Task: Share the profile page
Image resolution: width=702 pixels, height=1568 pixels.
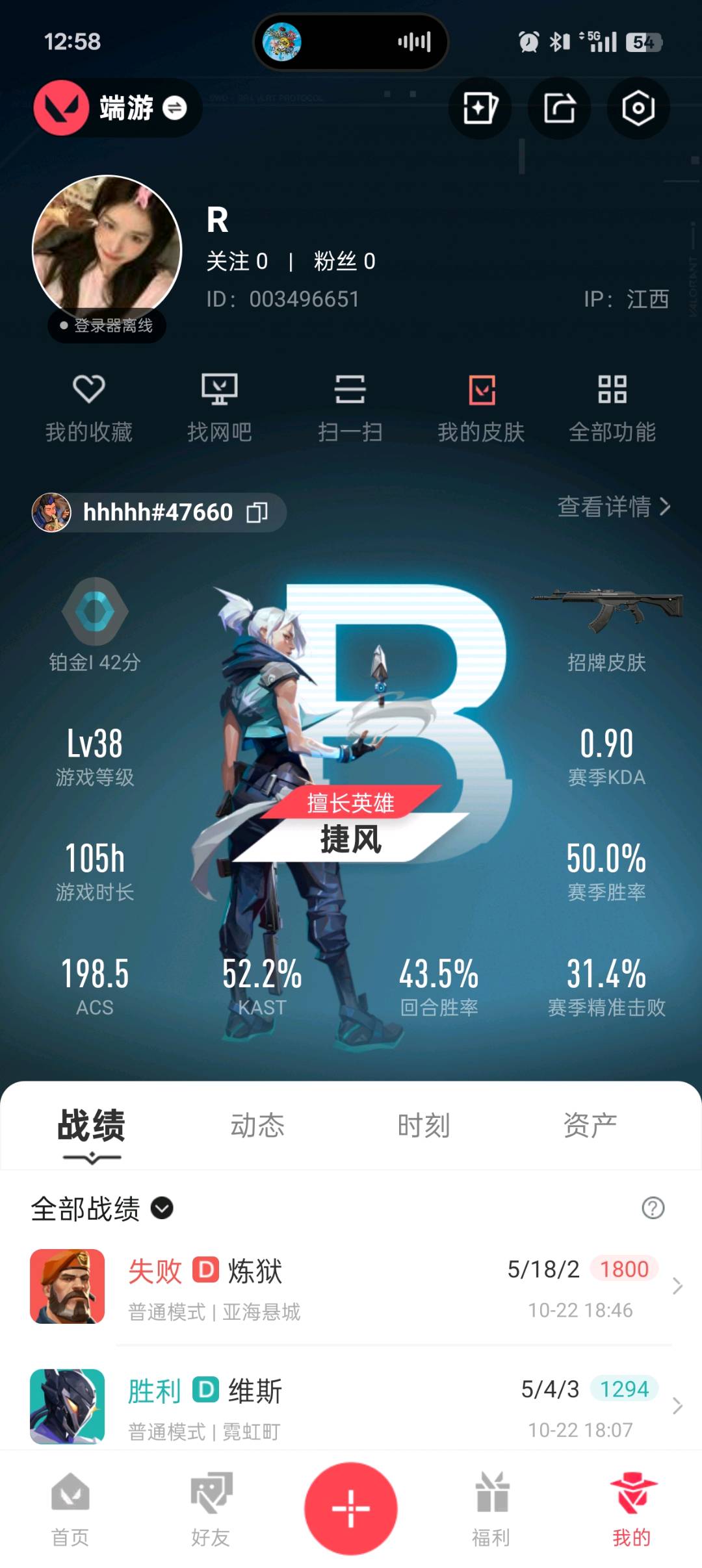Action: pyautogui.click(x=559, y=108)
